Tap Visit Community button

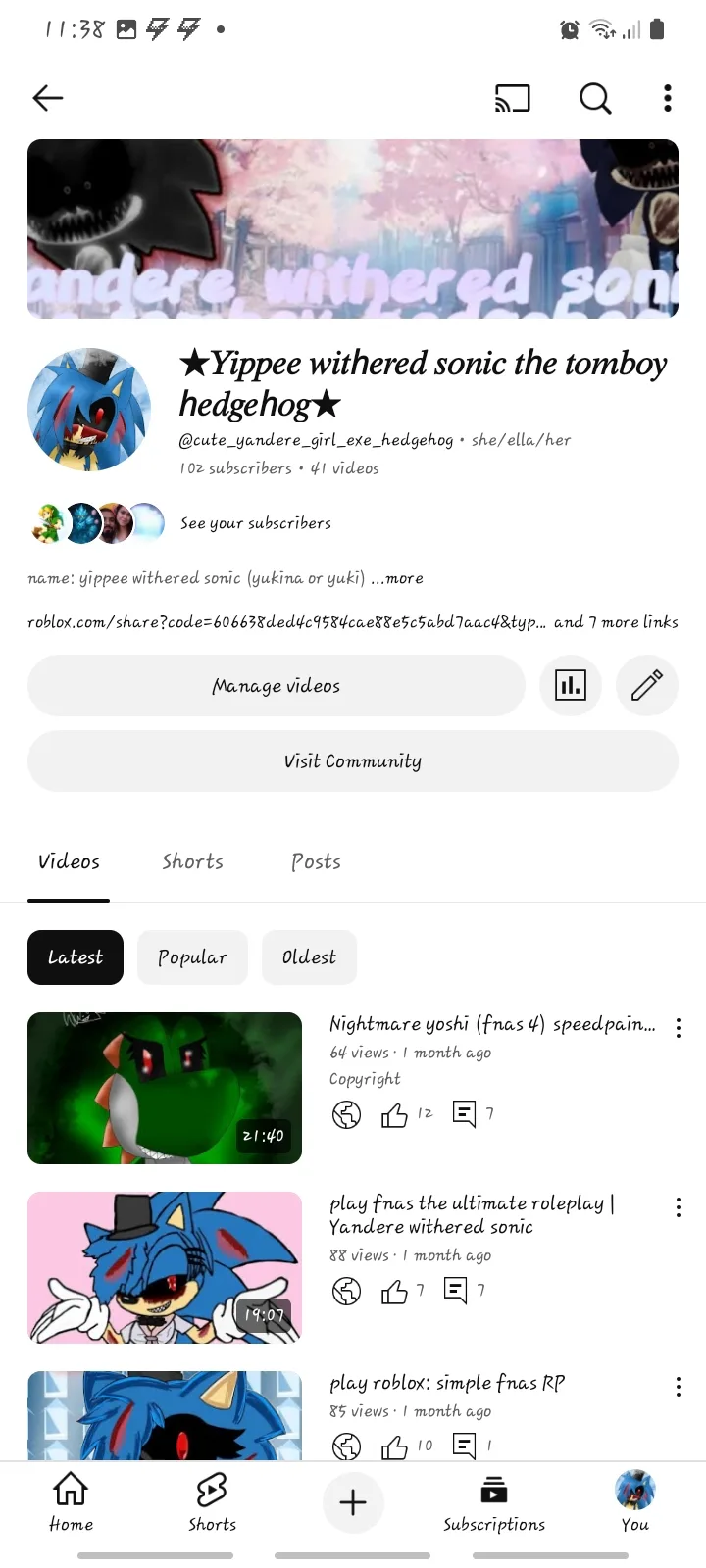pyautogui.click(x=353, y=761)
